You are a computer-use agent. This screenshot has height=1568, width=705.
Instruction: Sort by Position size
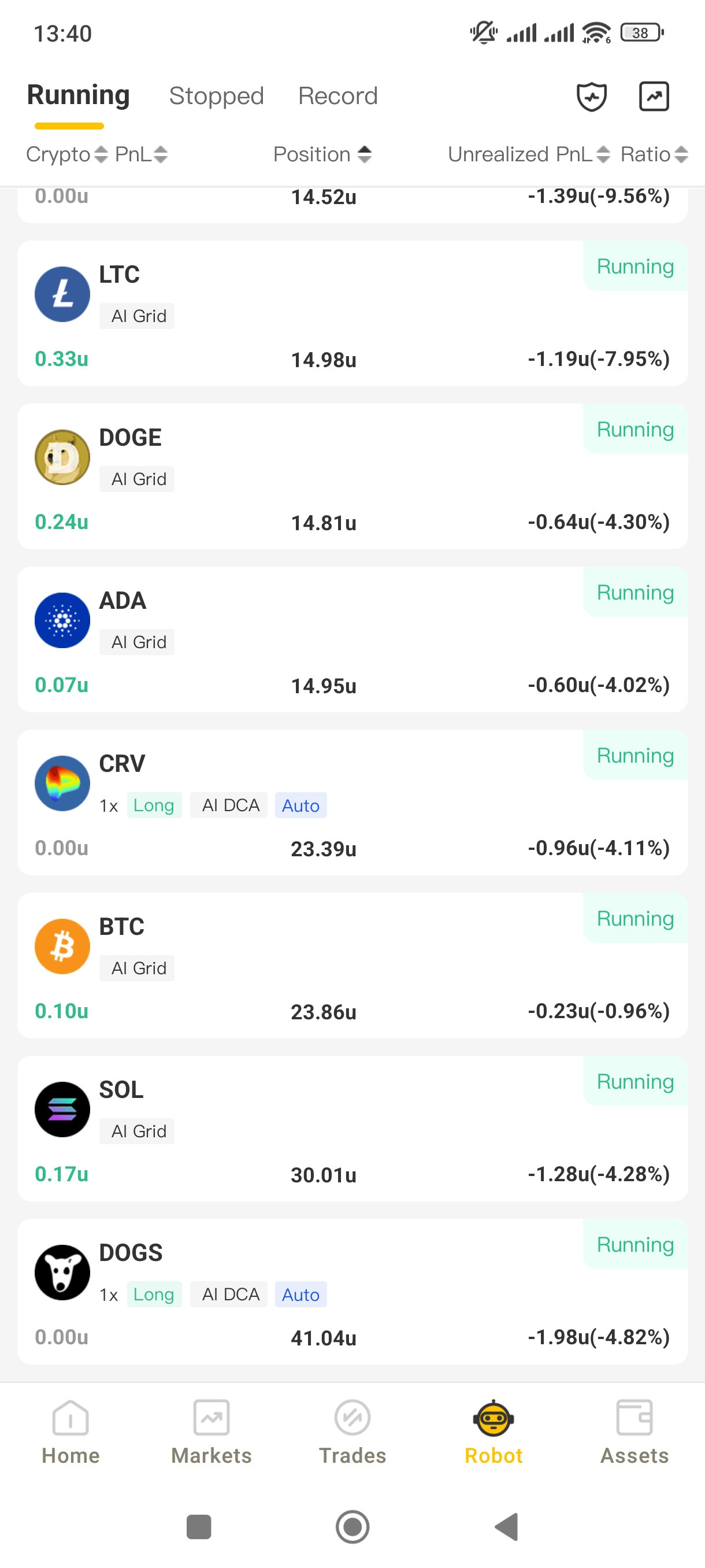[x=322, y=154]
